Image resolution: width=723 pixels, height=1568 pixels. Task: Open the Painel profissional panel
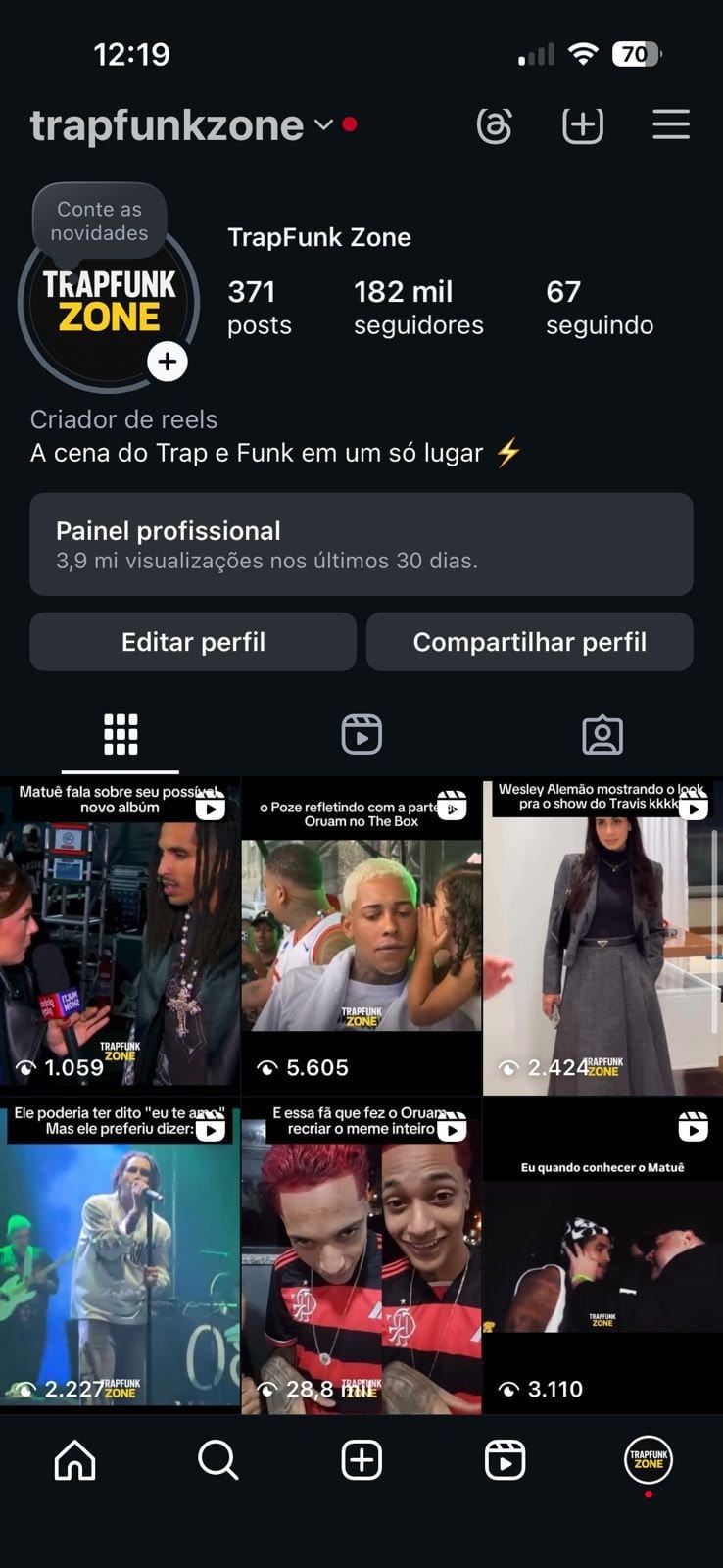coord(361,544)
